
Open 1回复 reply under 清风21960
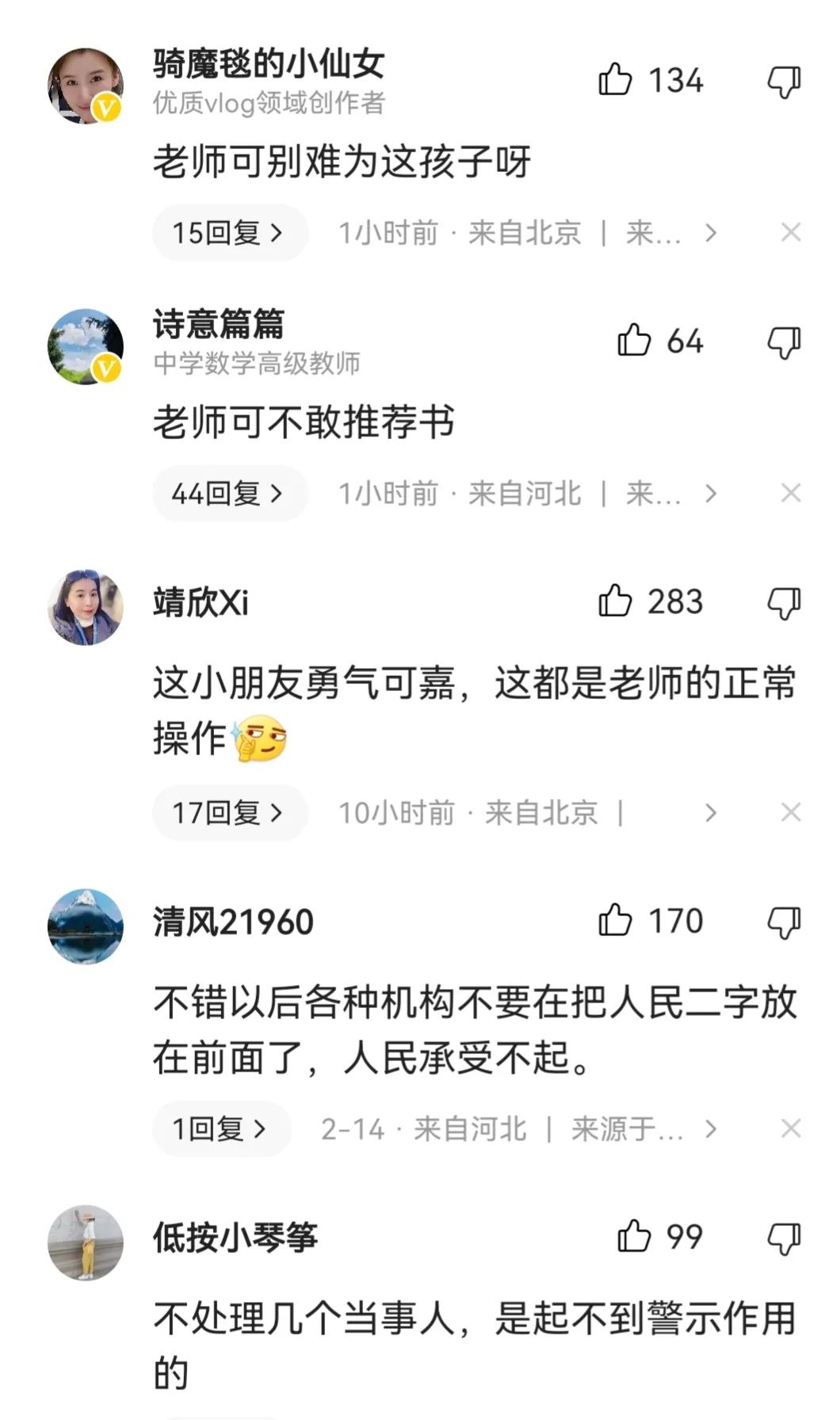coord(222,1128)
